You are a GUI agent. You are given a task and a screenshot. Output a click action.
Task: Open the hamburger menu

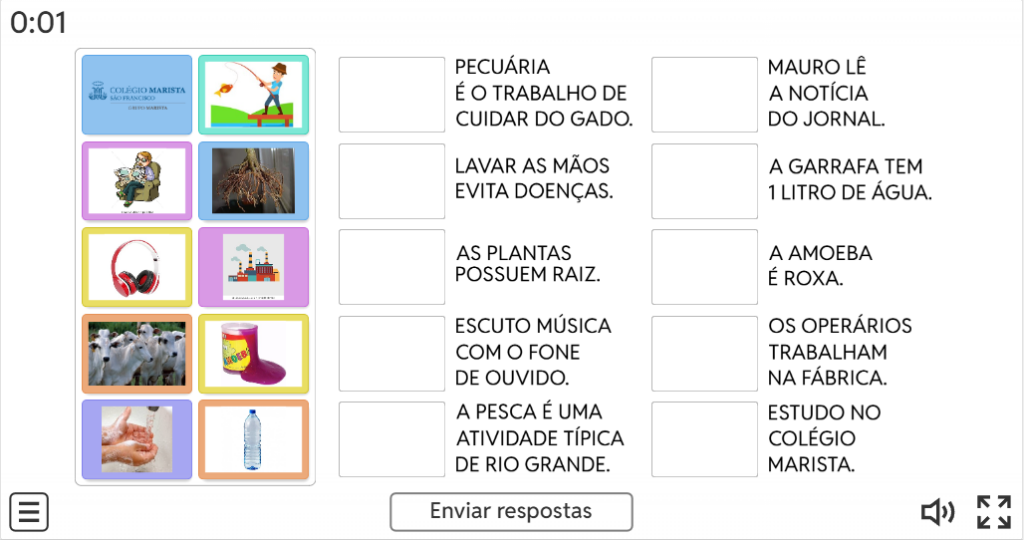30,512
